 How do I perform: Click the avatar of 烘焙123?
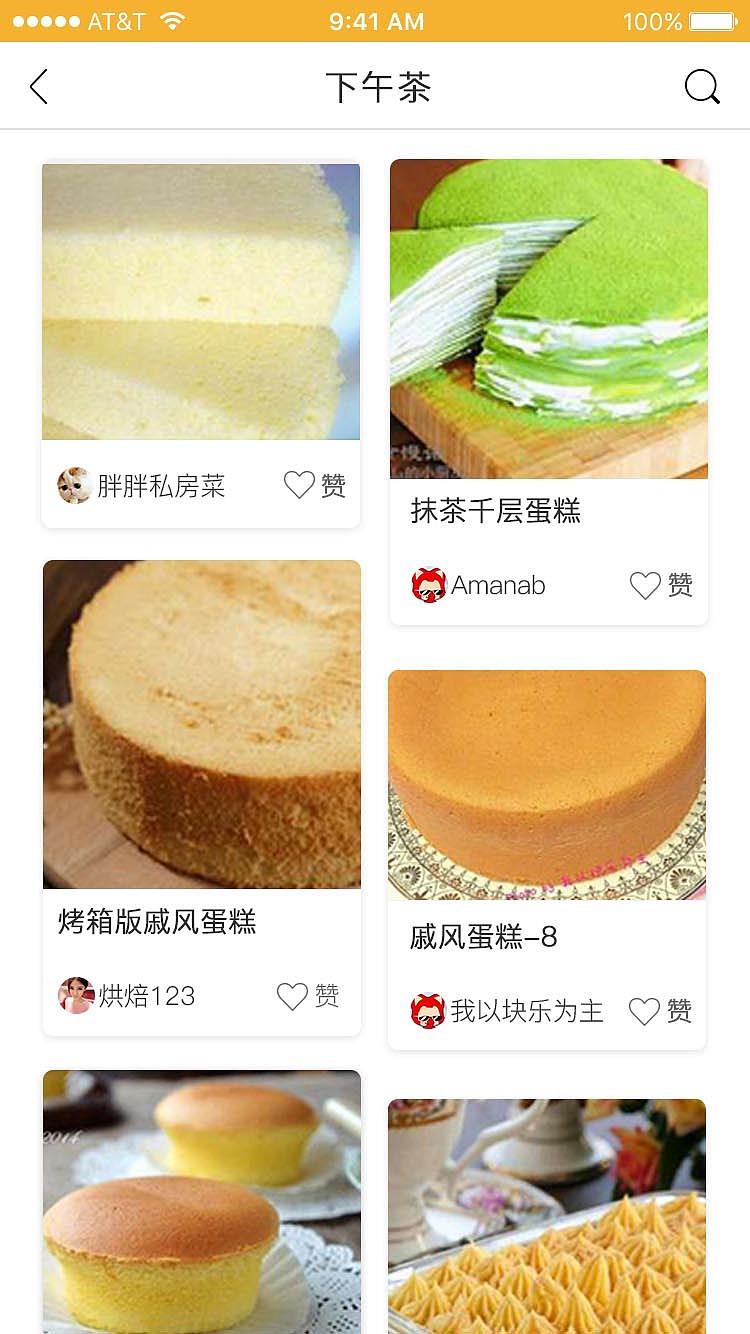pyautogui.click(x=76, y=996)
